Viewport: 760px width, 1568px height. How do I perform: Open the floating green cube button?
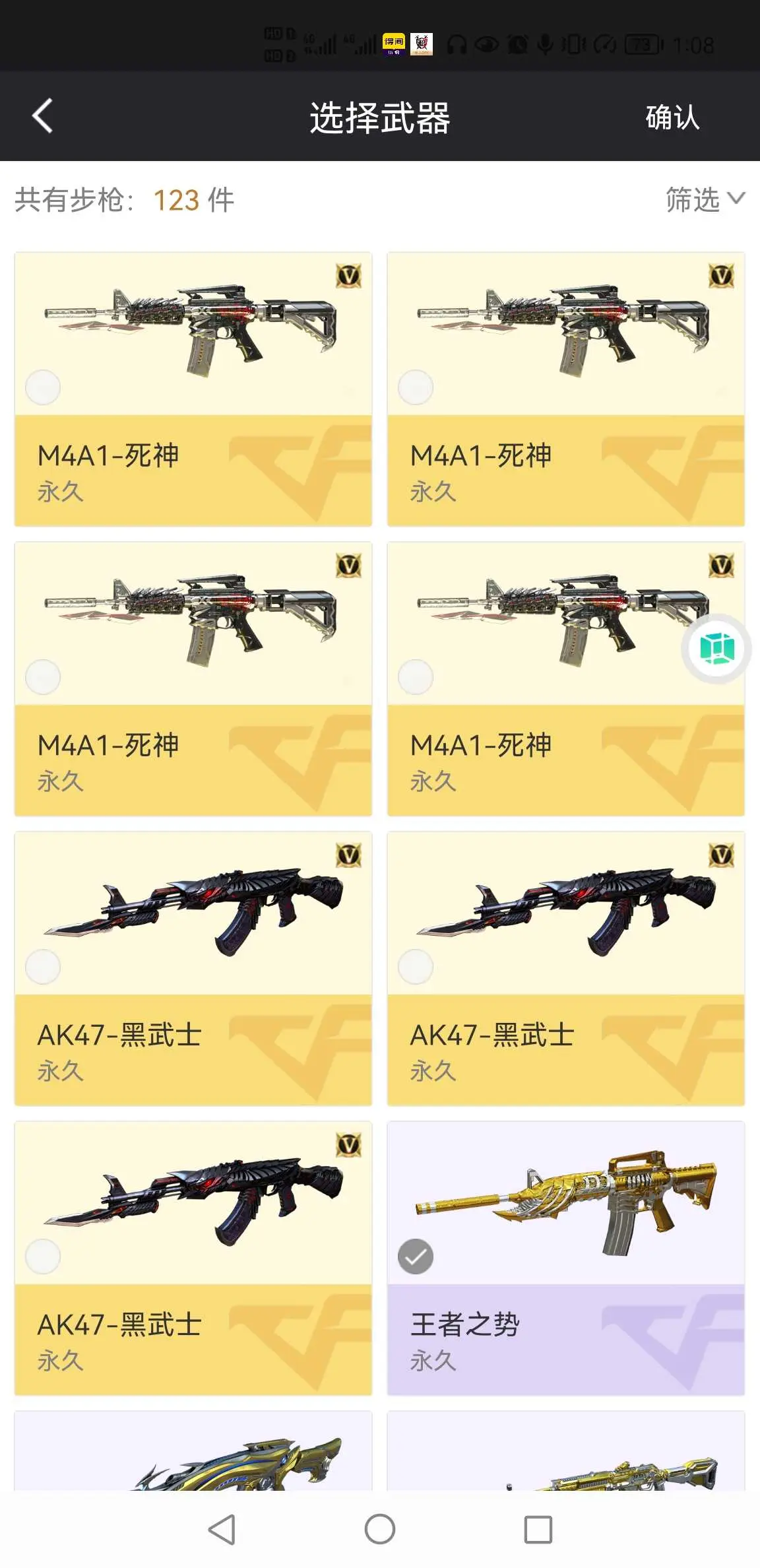pyautogui.click(x=716, y=648)
